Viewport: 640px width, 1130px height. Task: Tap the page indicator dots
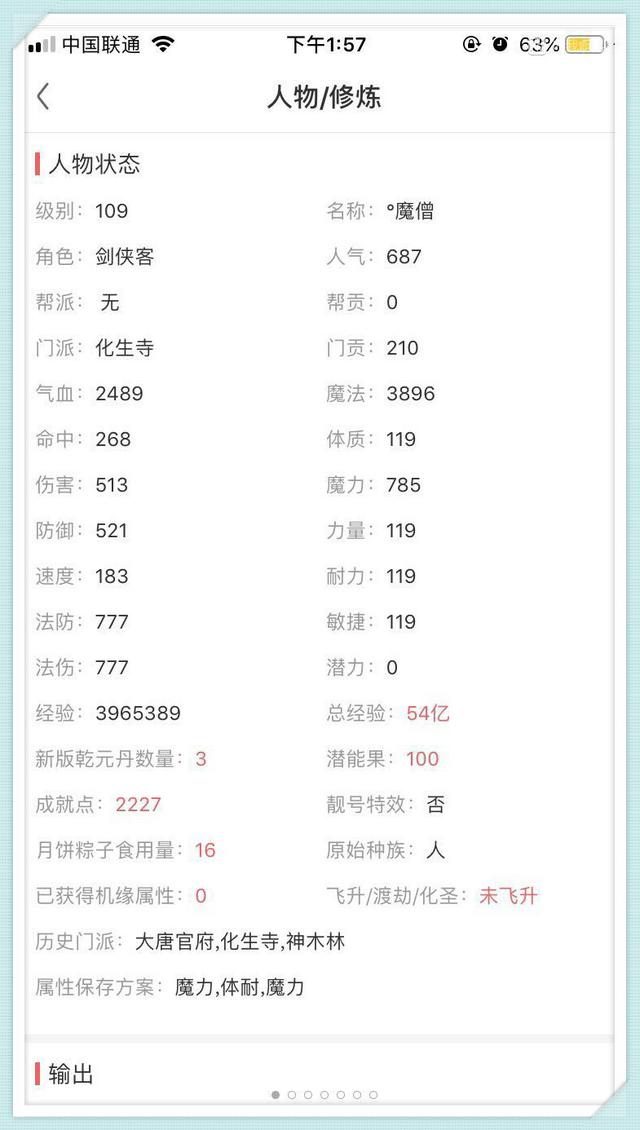[x=324, y=1095]
